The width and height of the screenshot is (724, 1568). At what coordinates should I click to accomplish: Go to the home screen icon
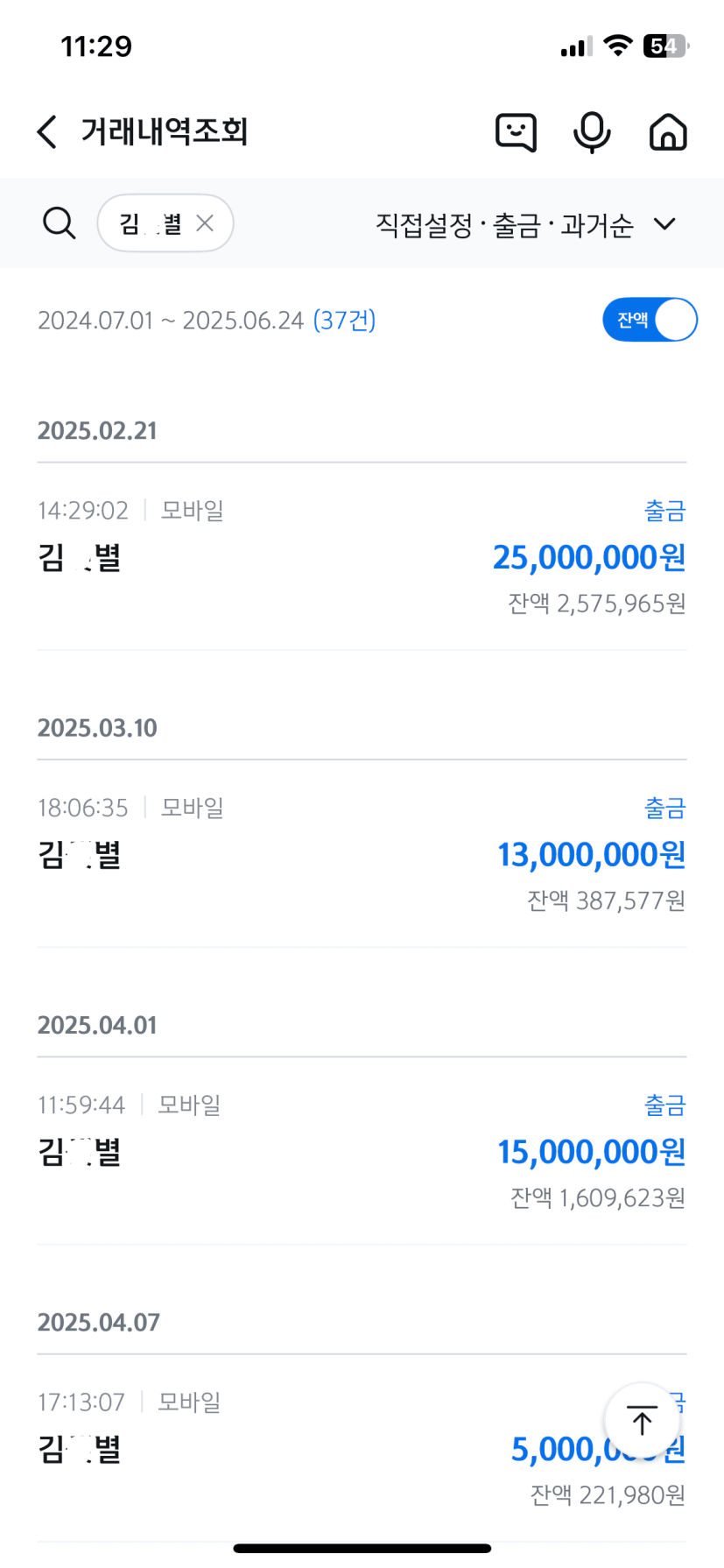(668, 132)
